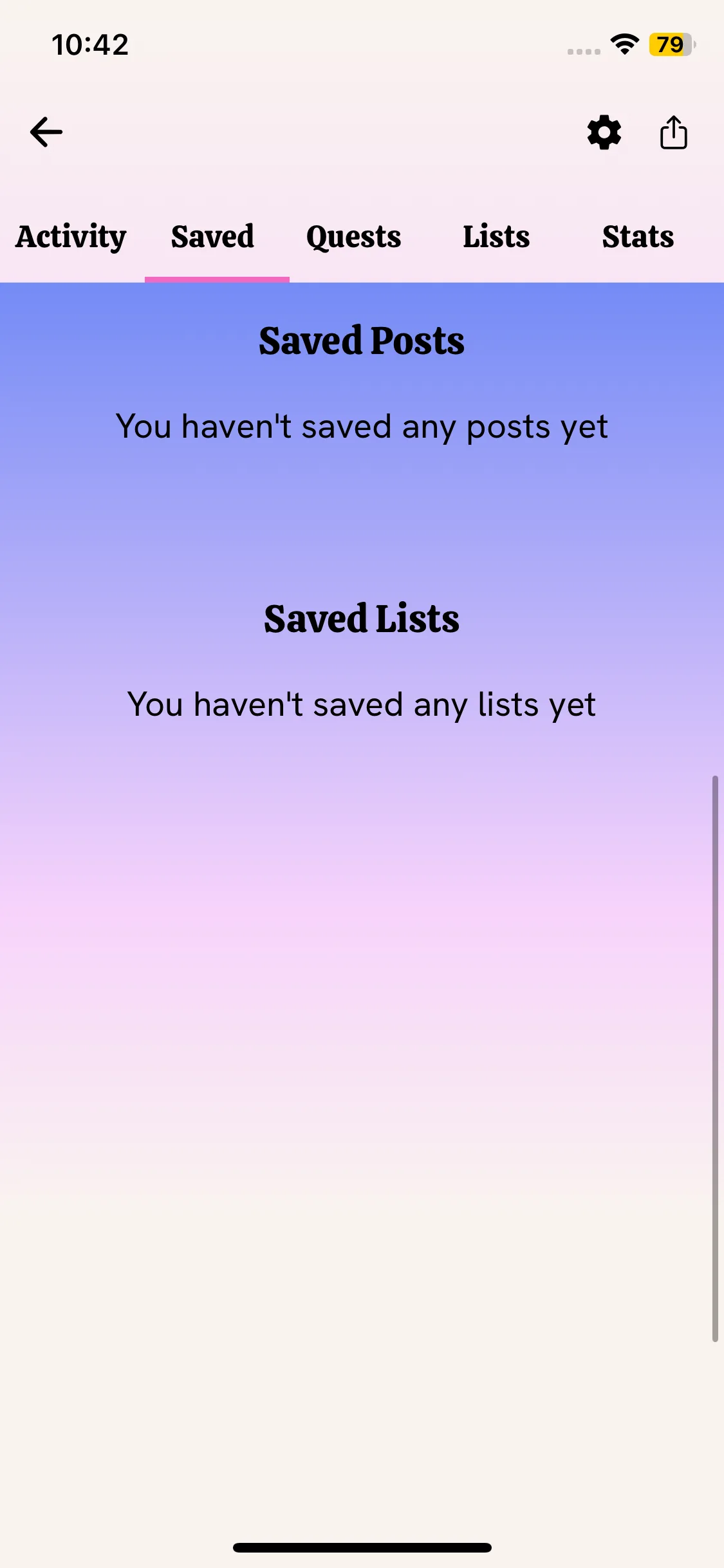Viewport: 724px width, 1568px height.
Task: Switch to the Activity tab
Action: tap(71, 237)
